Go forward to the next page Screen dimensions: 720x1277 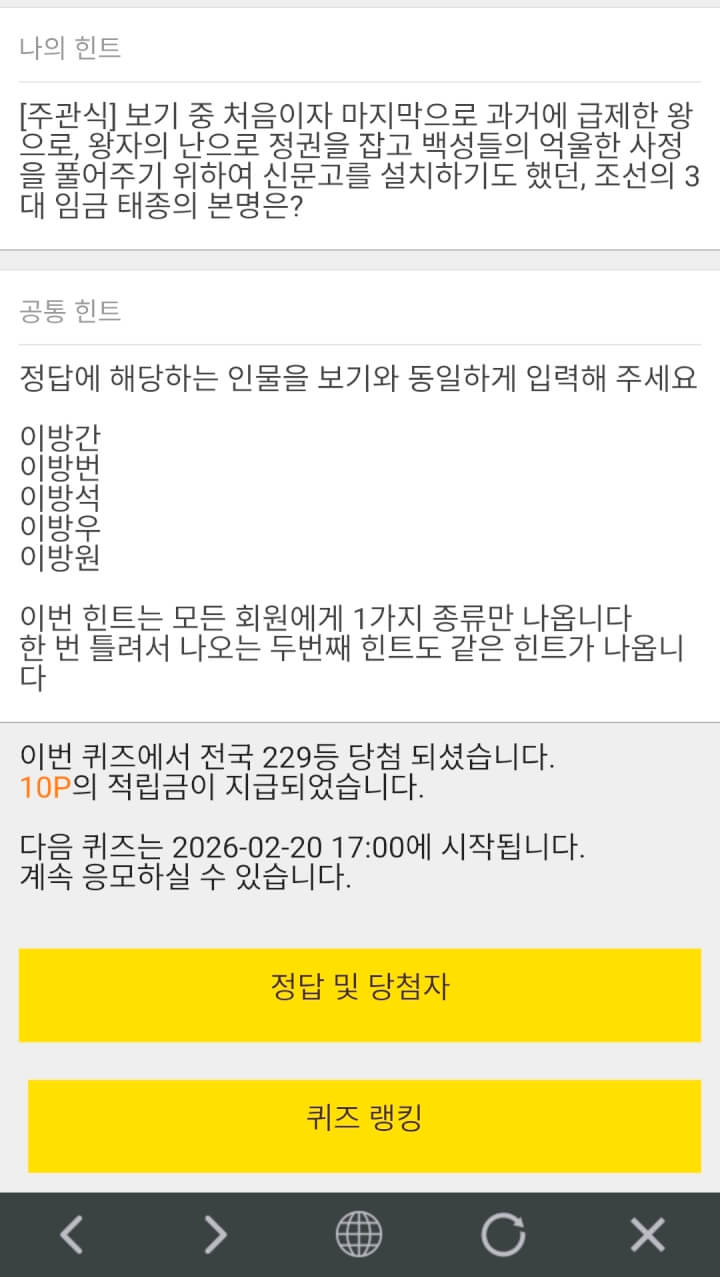click(x=215, y=1235)
